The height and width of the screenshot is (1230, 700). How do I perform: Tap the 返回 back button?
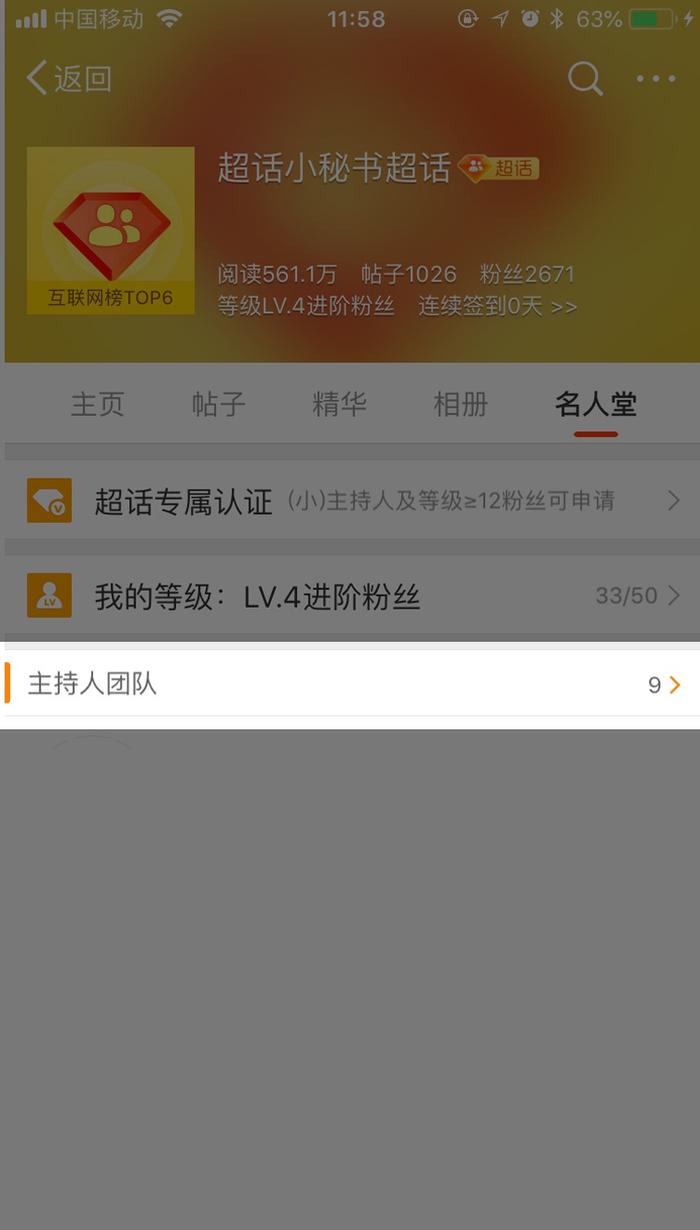click(x=68, y=79)
